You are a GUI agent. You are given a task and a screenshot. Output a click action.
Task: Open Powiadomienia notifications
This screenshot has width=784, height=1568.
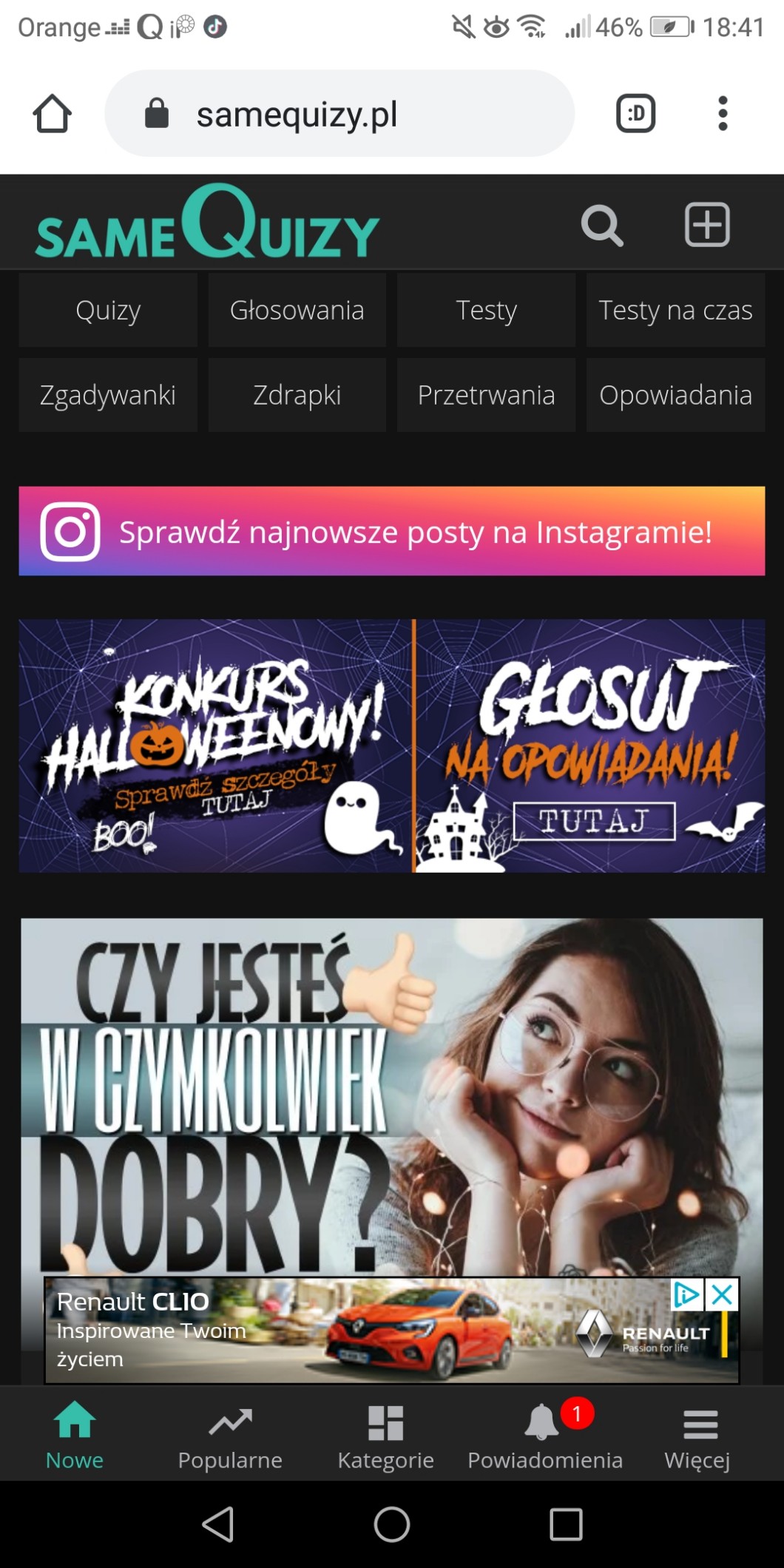pos(545,1436)
